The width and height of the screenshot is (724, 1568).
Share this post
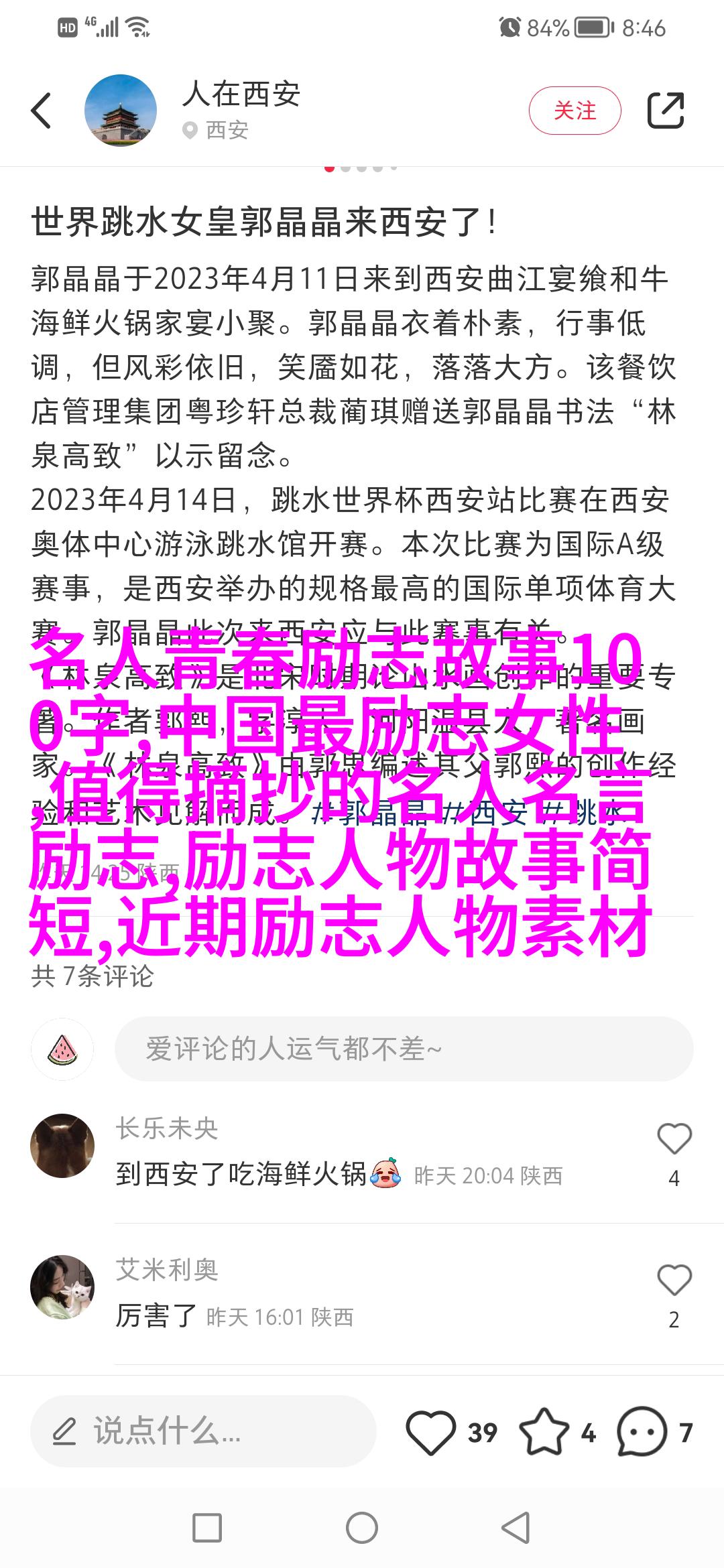(665, 111)
